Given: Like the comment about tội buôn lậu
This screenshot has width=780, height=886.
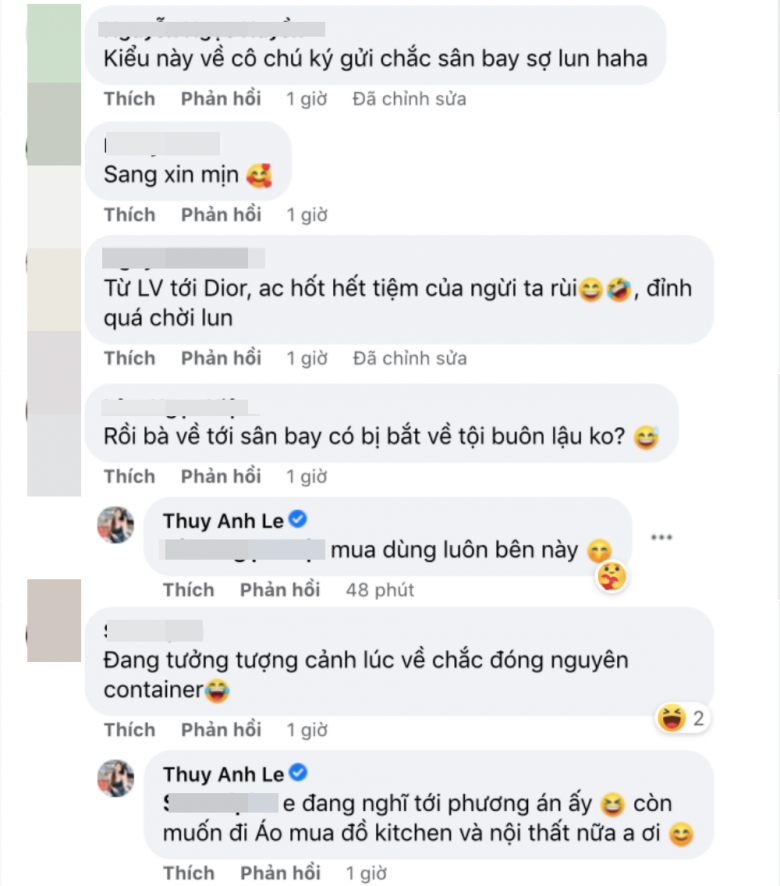Looking at the screenshot, I should tap(129, 476).
